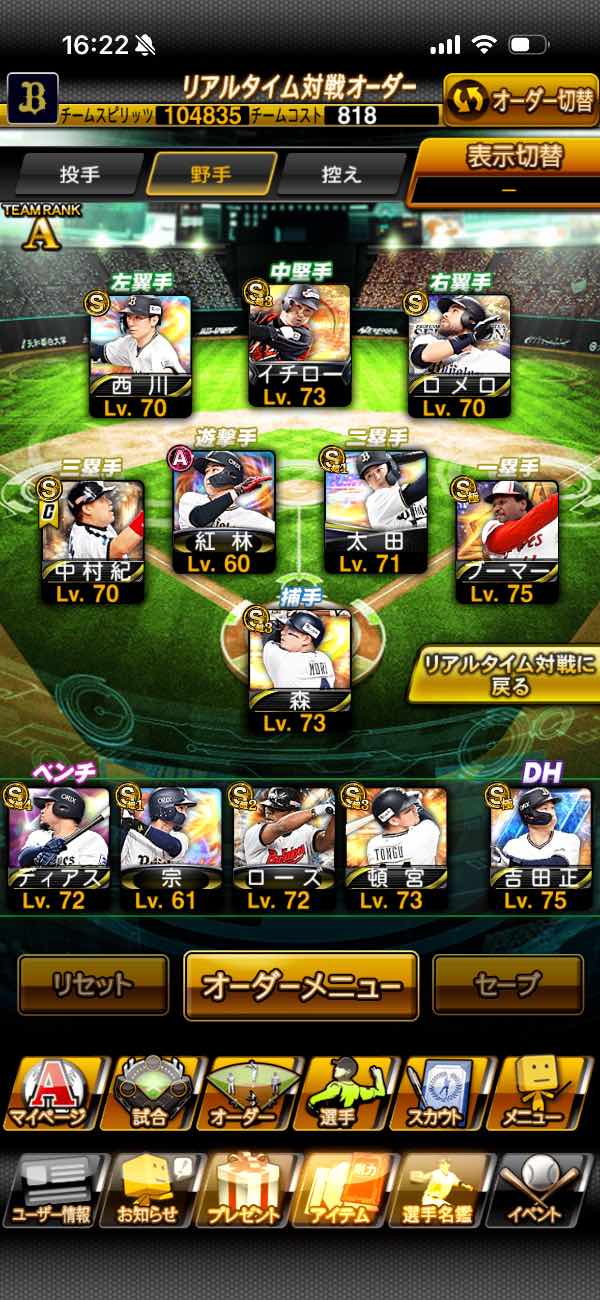
Task: Tap the リセット button
Action: (93, 985)
